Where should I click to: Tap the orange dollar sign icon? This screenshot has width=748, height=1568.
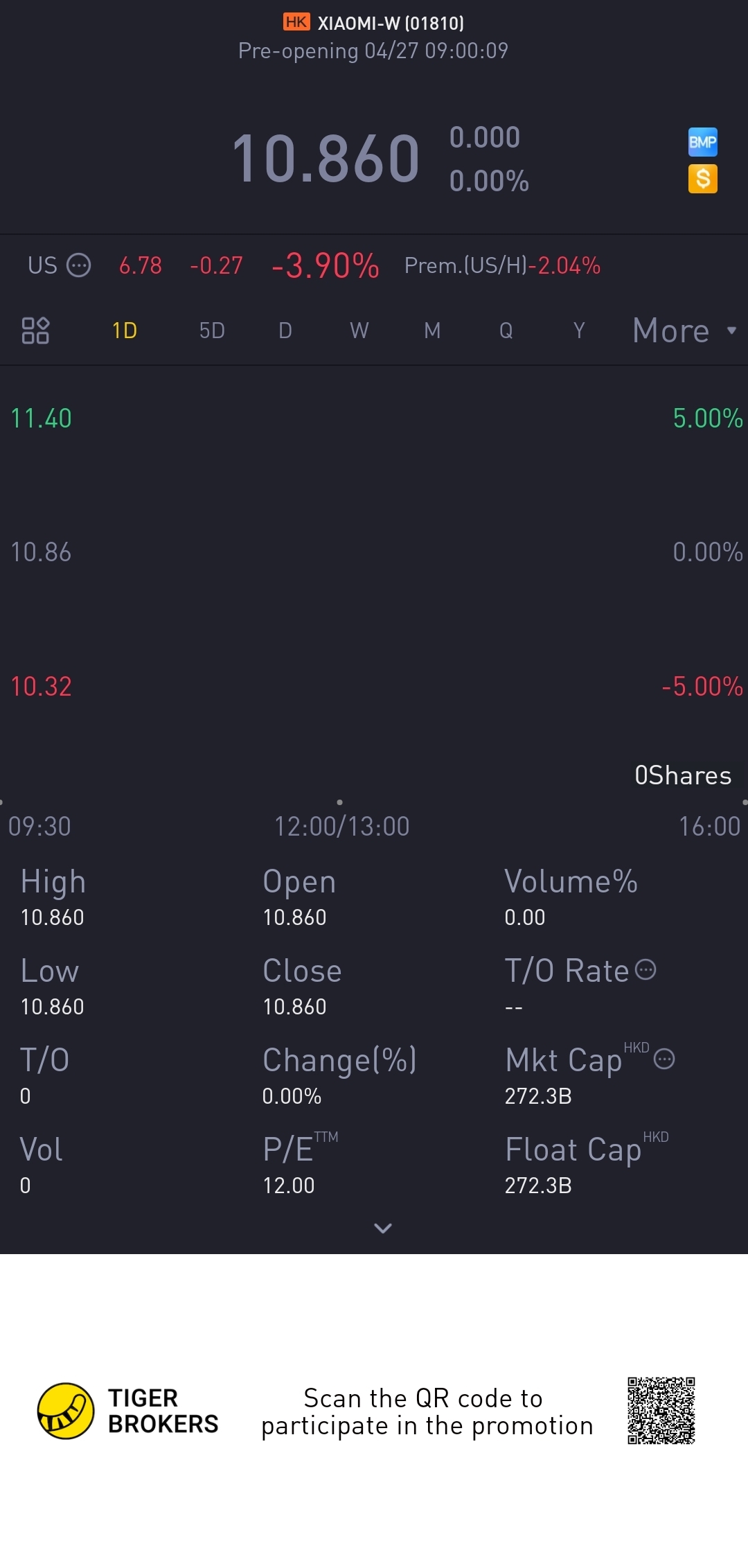[x=702, y=179]
